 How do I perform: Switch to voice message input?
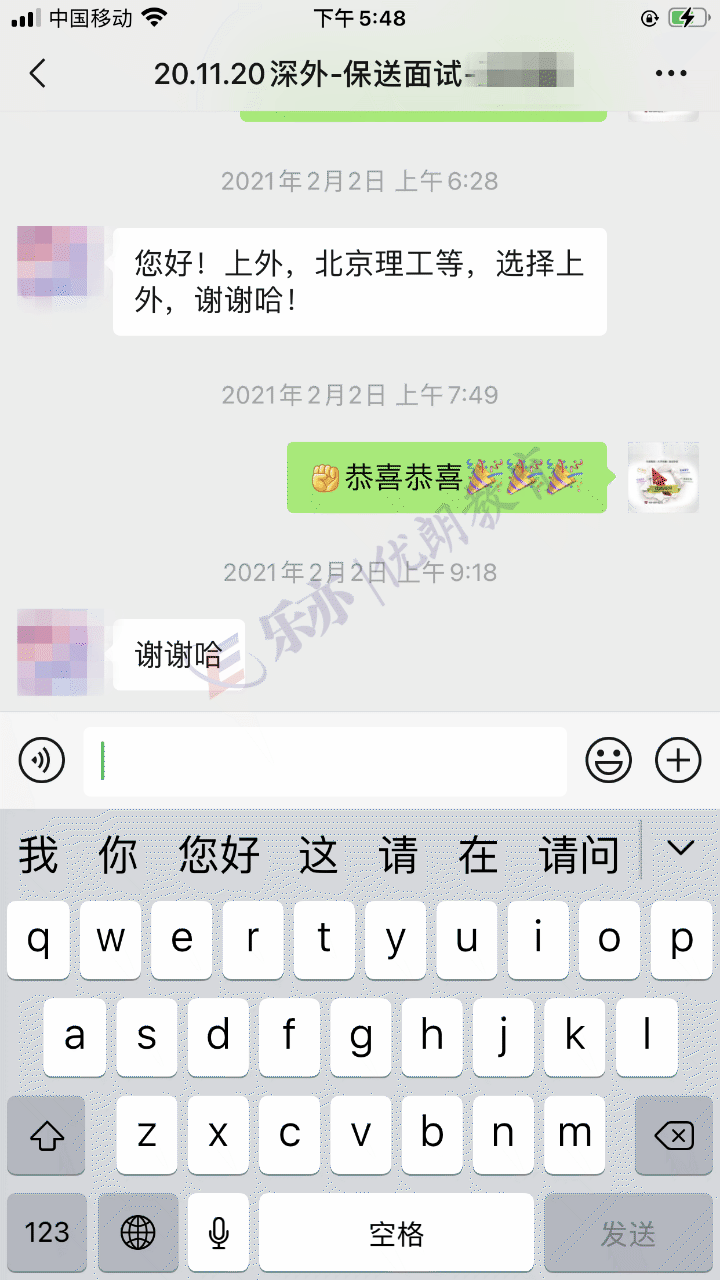coord(42,761)
